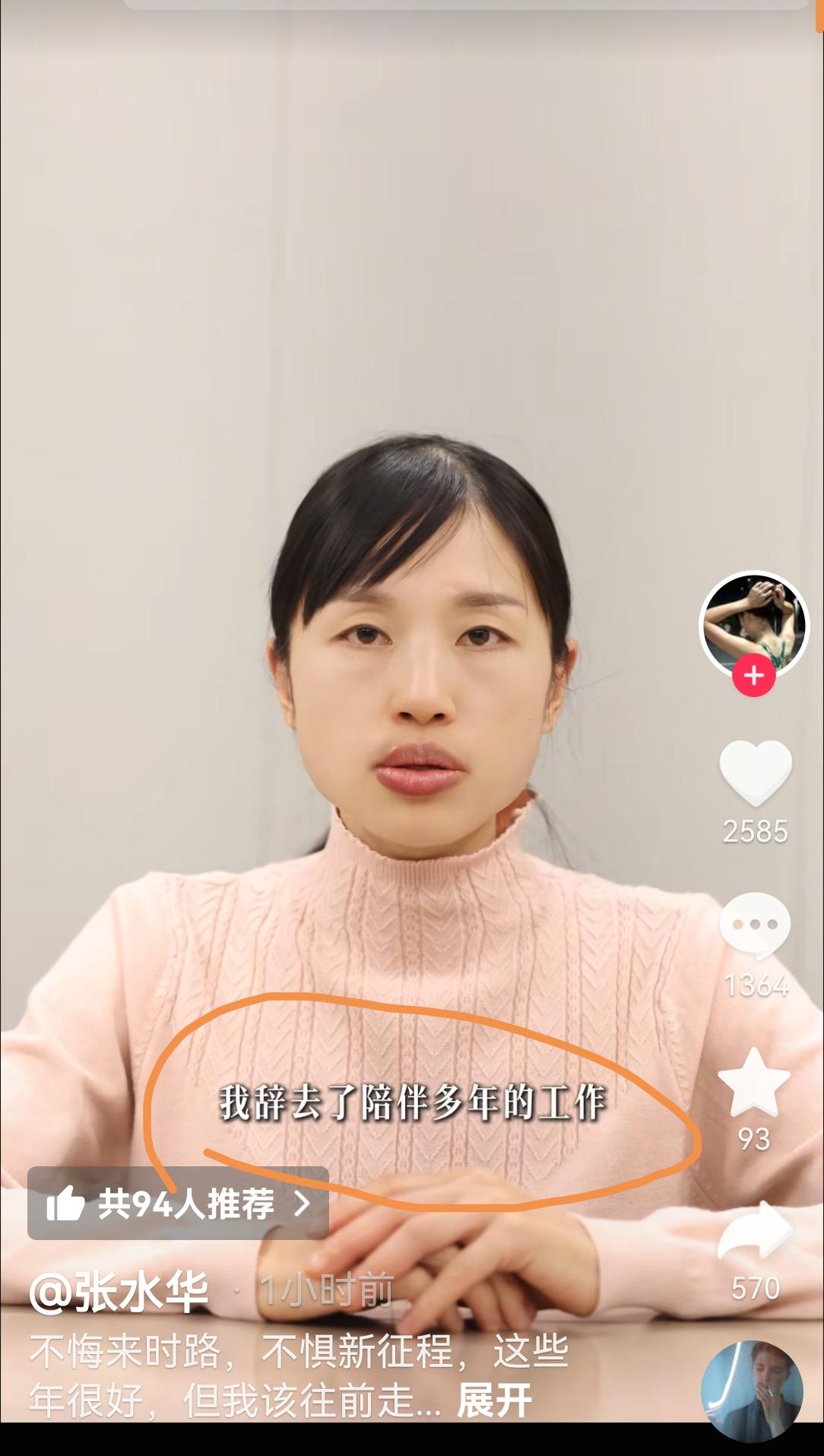
Task: Click the 1小时前 timestamp
Action: [x=327, y=1287]
